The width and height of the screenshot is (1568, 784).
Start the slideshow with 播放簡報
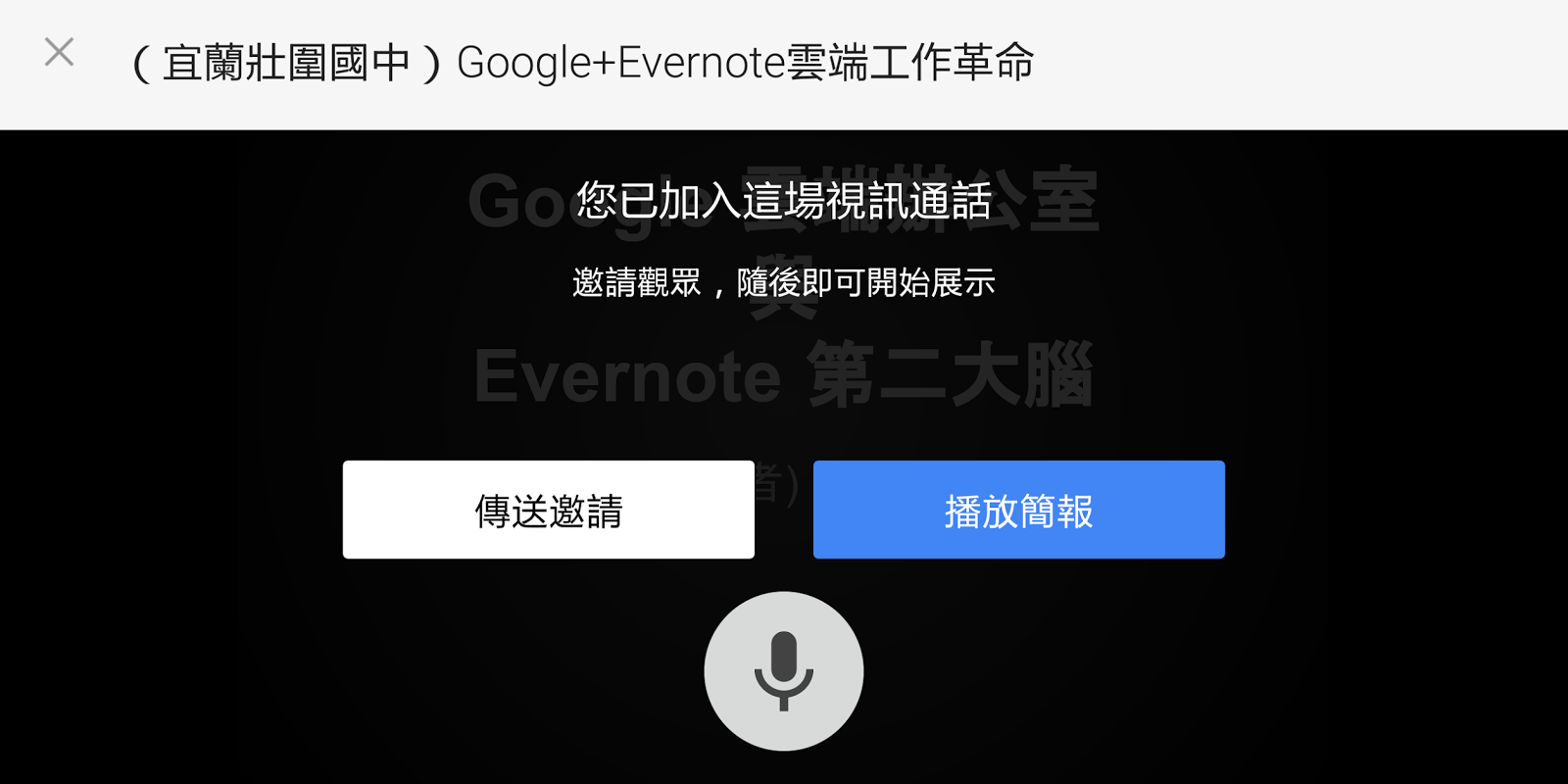tap(1018, 510)
